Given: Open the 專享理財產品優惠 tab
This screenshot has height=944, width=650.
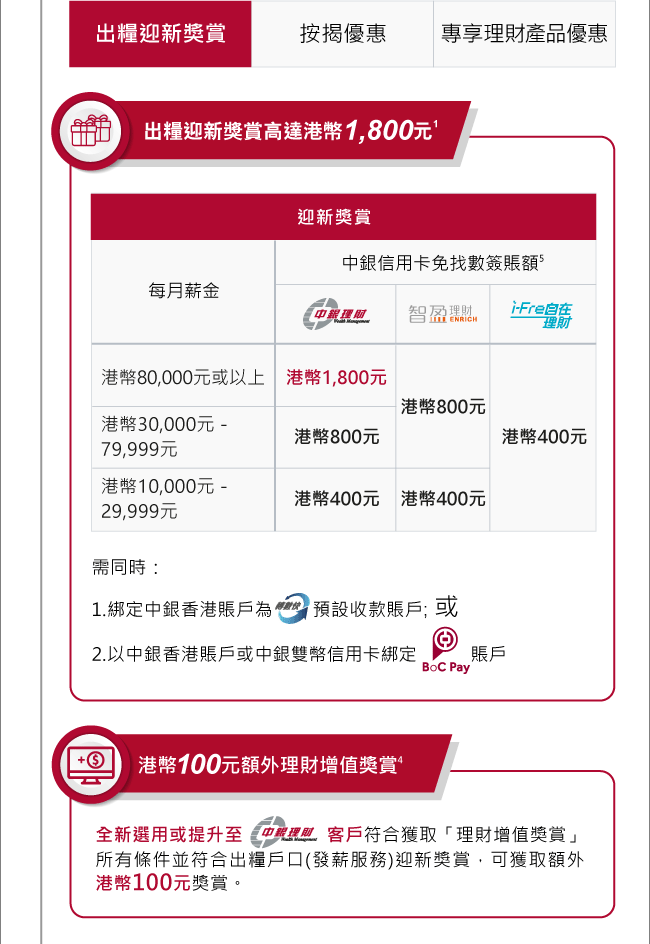Looking at the screenshot, I should [524, 34].
